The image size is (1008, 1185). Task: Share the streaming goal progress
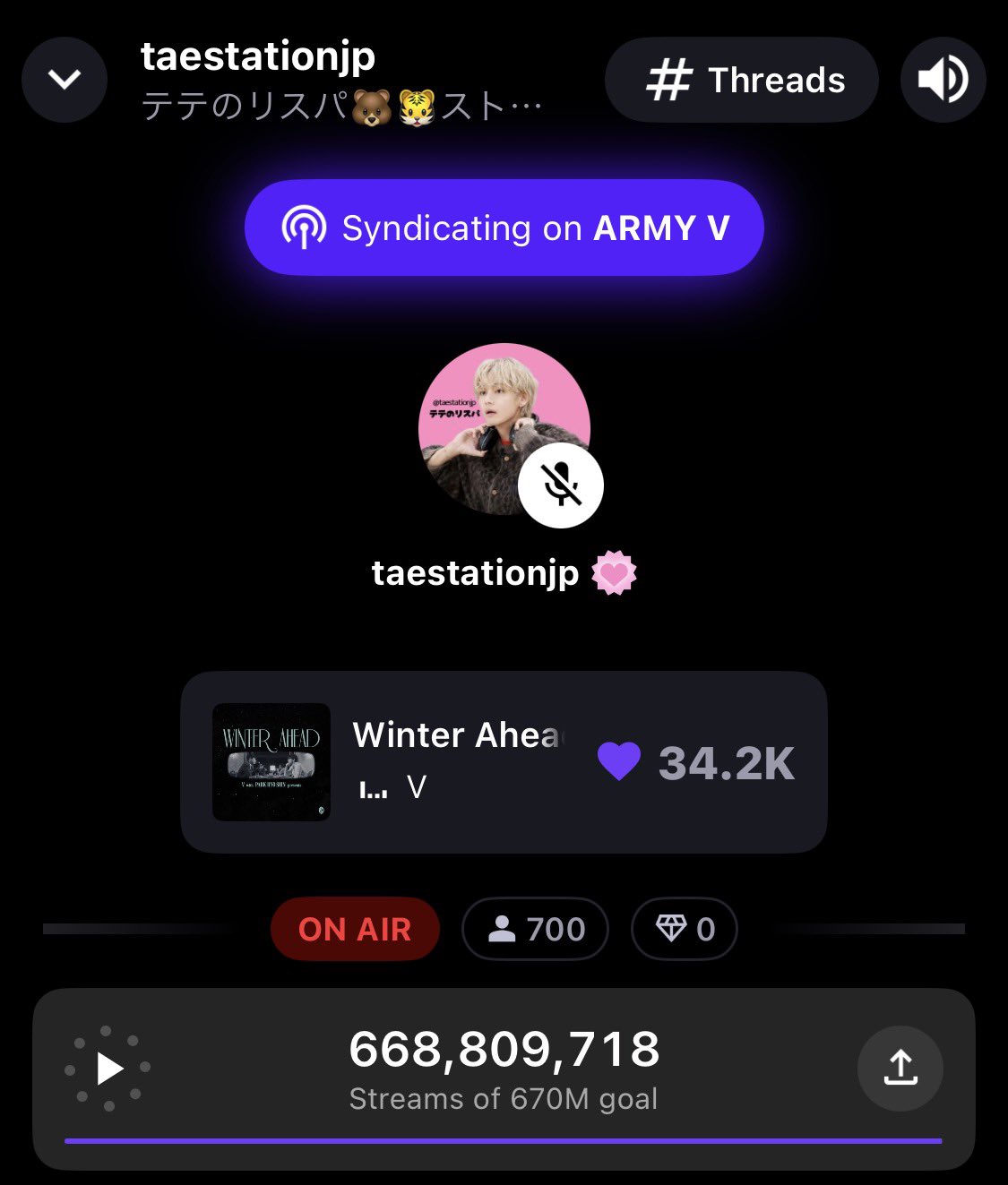[x=900, y=1068]
